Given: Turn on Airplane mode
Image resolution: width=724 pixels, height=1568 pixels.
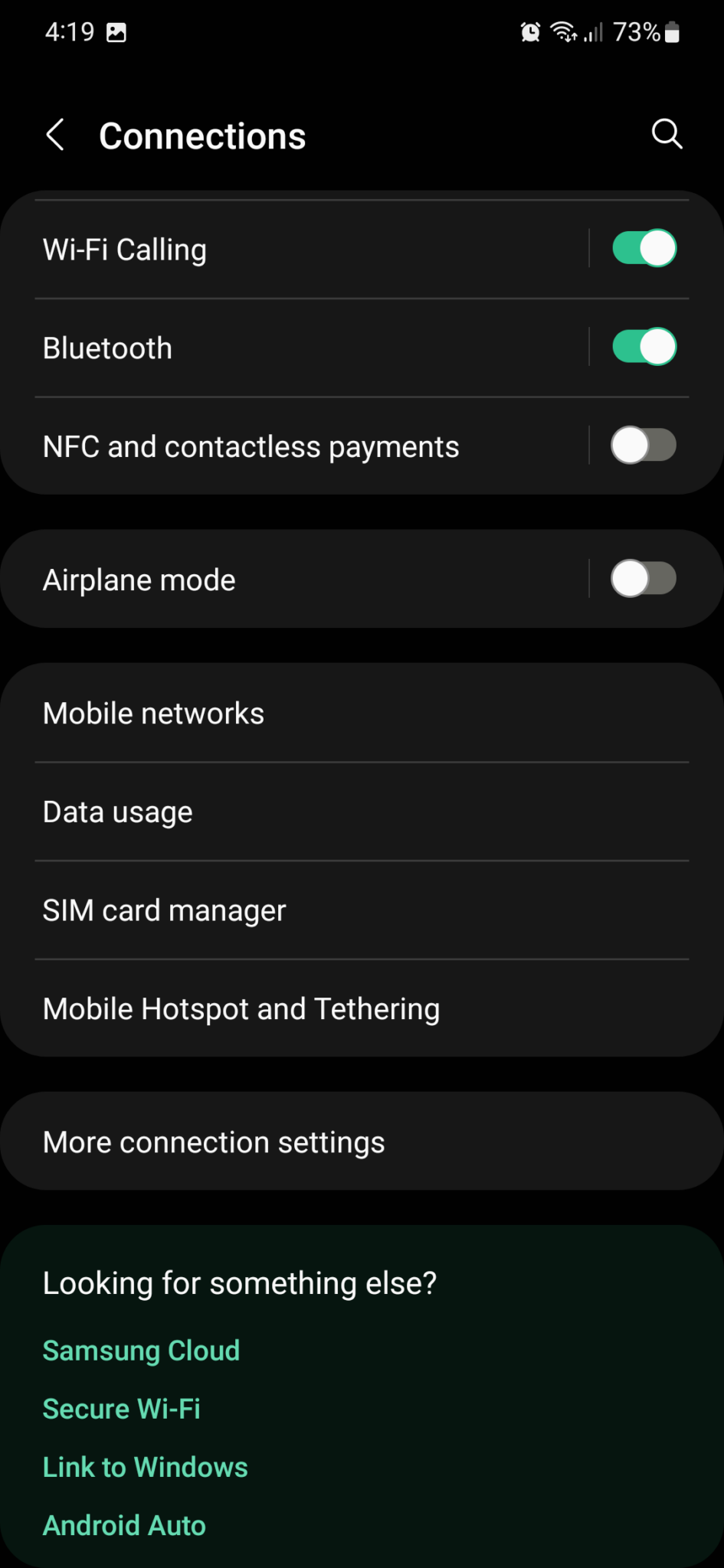Looking at the screenshot, I should click(x=644, y=579).
